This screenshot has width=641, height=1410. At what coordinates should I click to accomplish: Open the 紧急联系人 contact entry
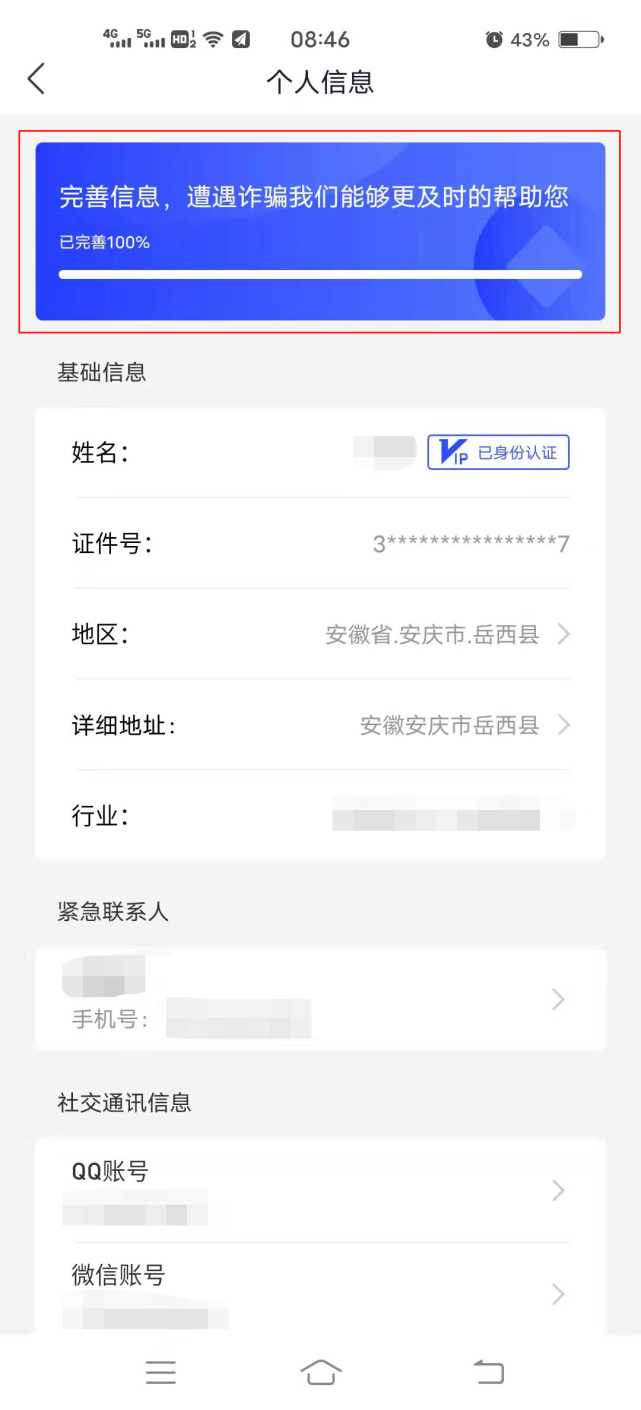click(320, 999)
